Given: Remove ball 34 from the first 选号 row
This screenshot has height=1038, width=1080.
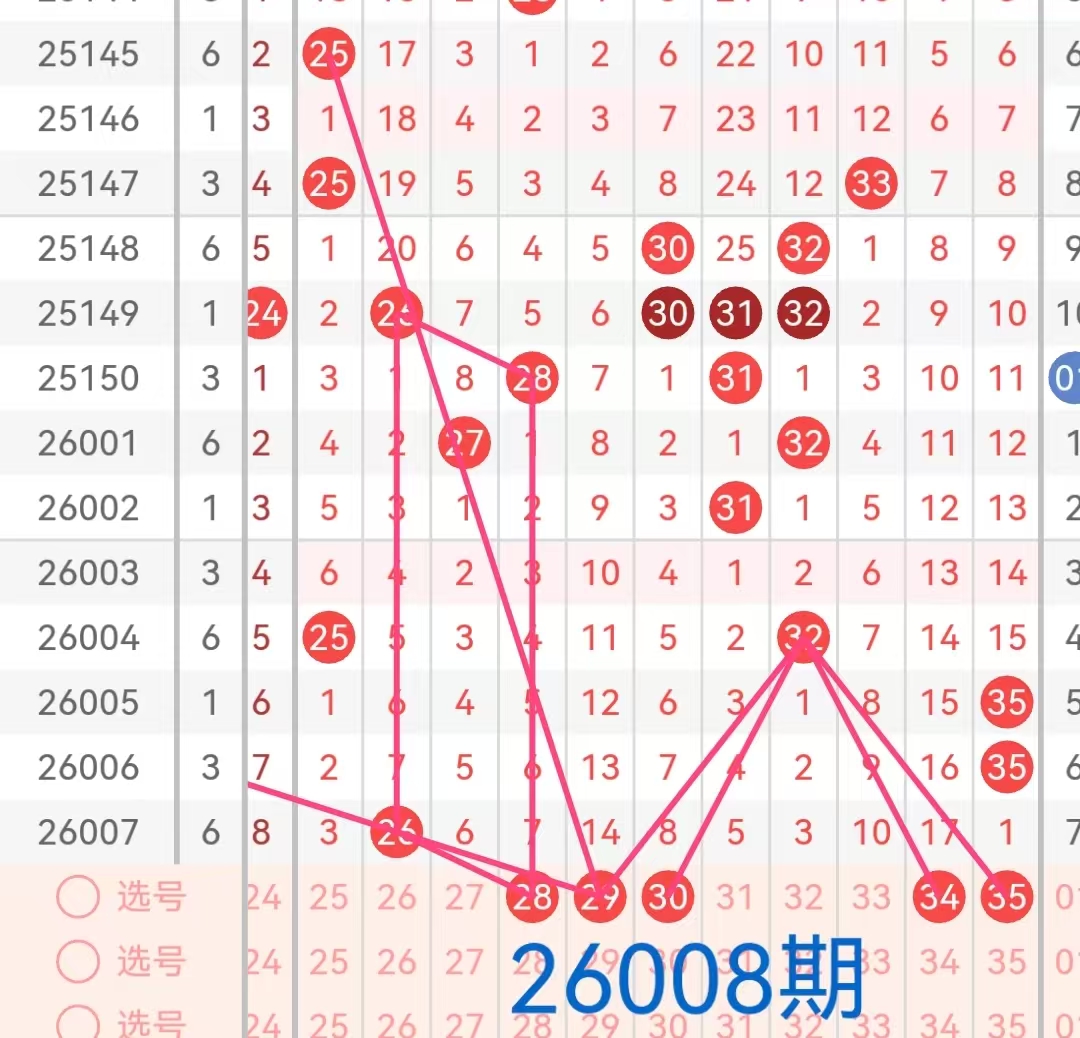Looking at the screenshot, I should 939,897.
